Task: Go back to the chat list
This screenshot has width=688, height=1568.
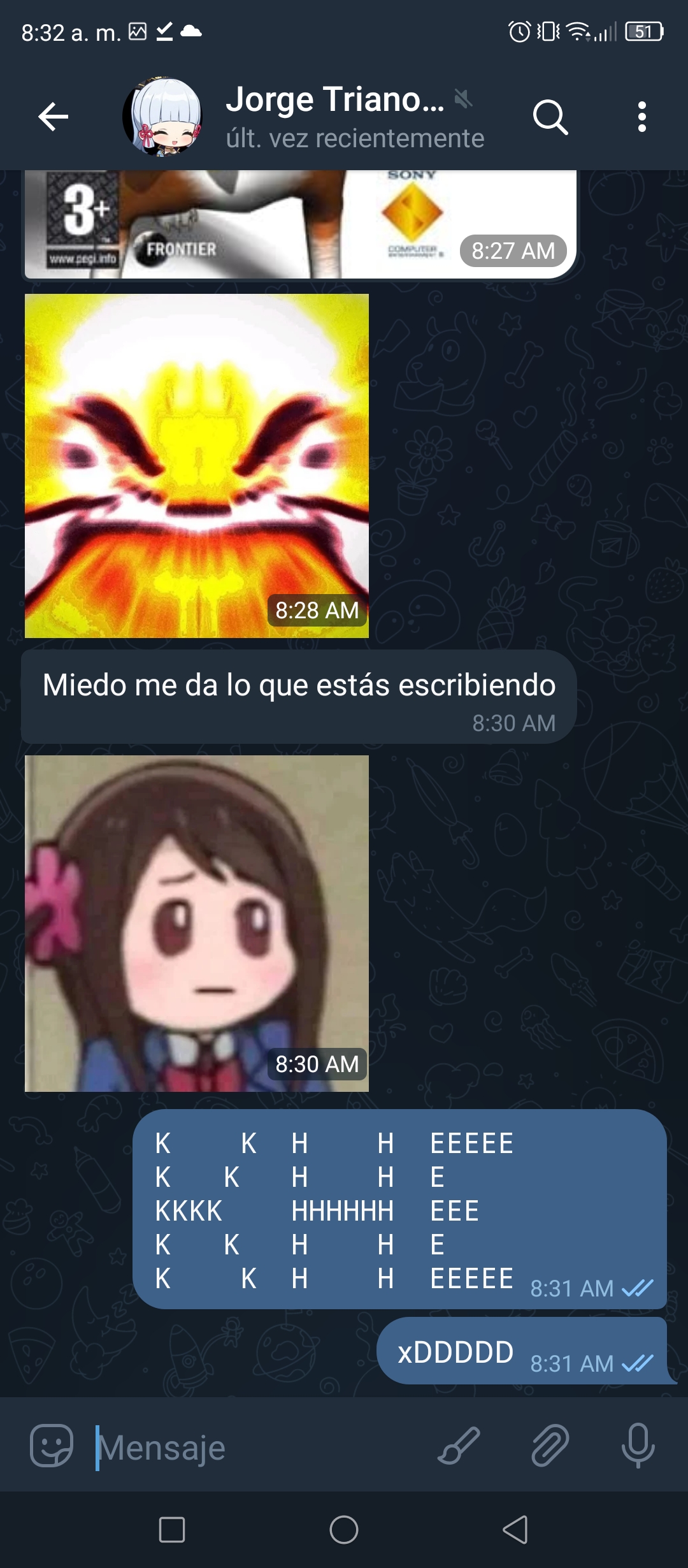Action: click(x=54, y=117)
